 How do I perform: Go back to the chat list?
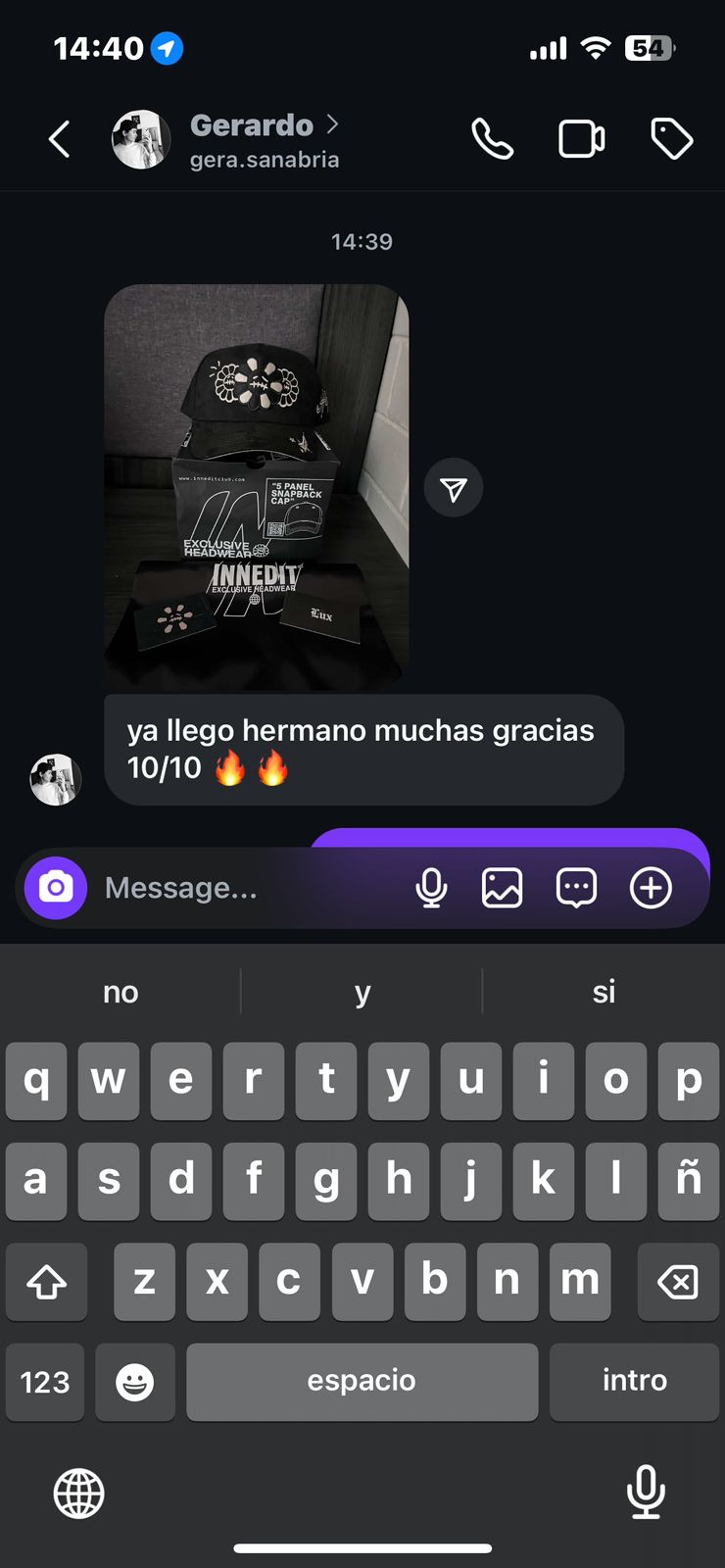[60, 139]
